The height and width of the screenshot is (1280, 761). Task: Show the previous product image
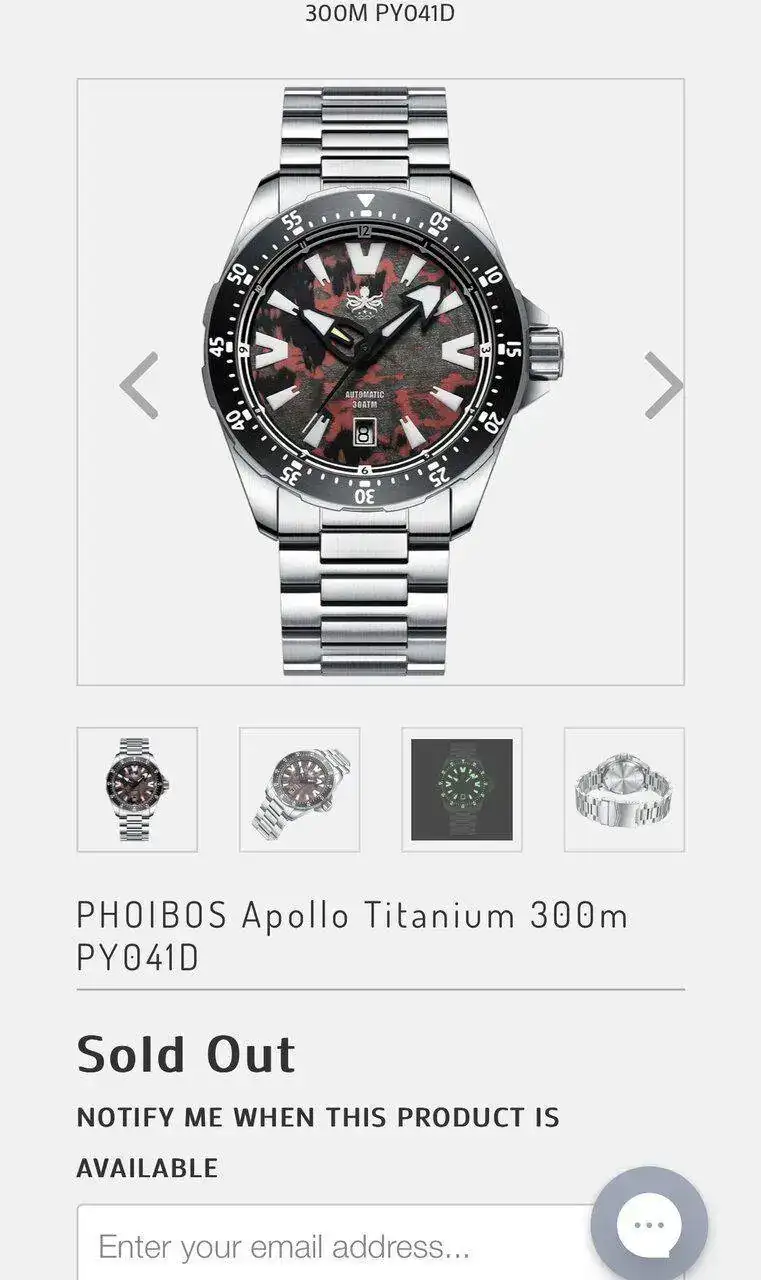[x=139, y=385]
